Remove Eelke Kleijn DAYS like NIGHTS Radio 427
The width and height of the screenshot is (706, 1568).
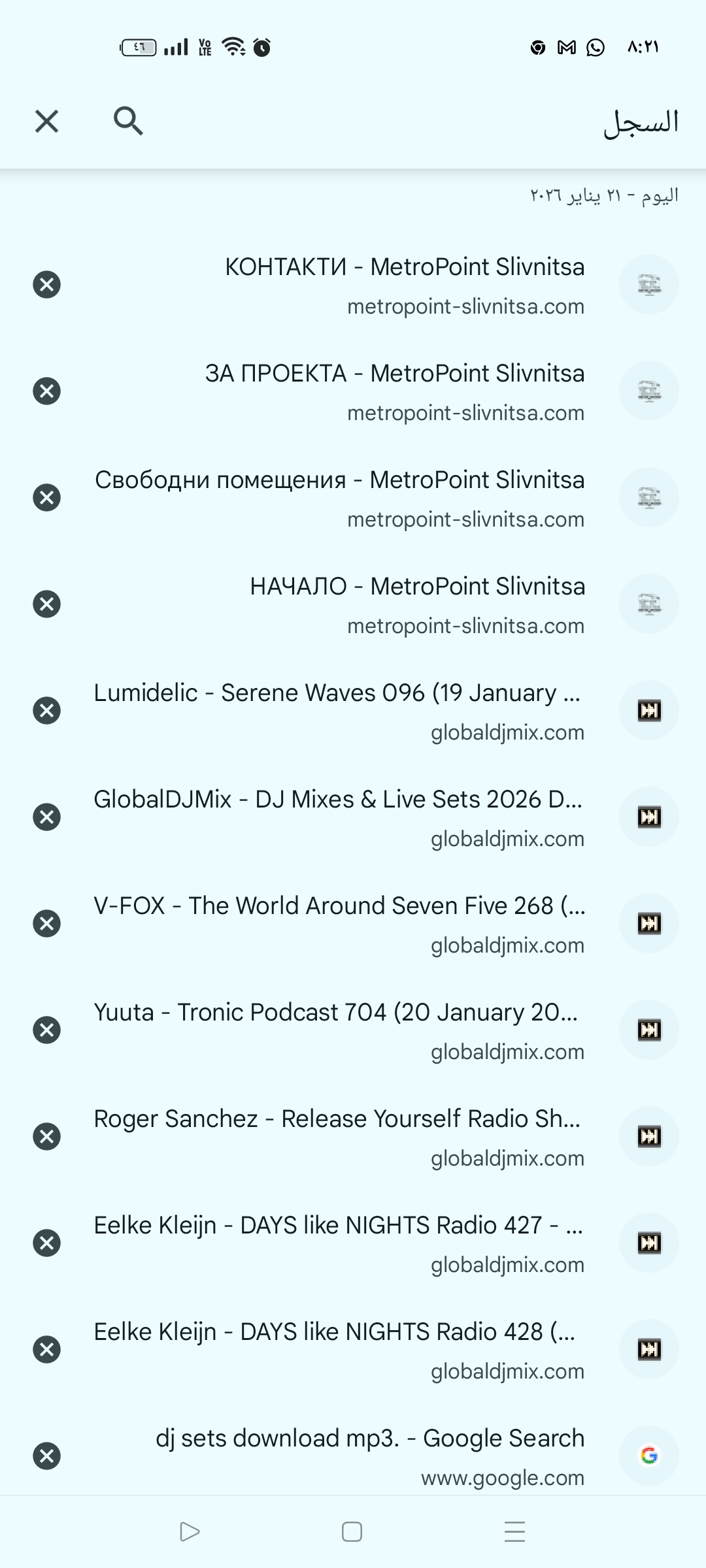(x=46, y=1243)
